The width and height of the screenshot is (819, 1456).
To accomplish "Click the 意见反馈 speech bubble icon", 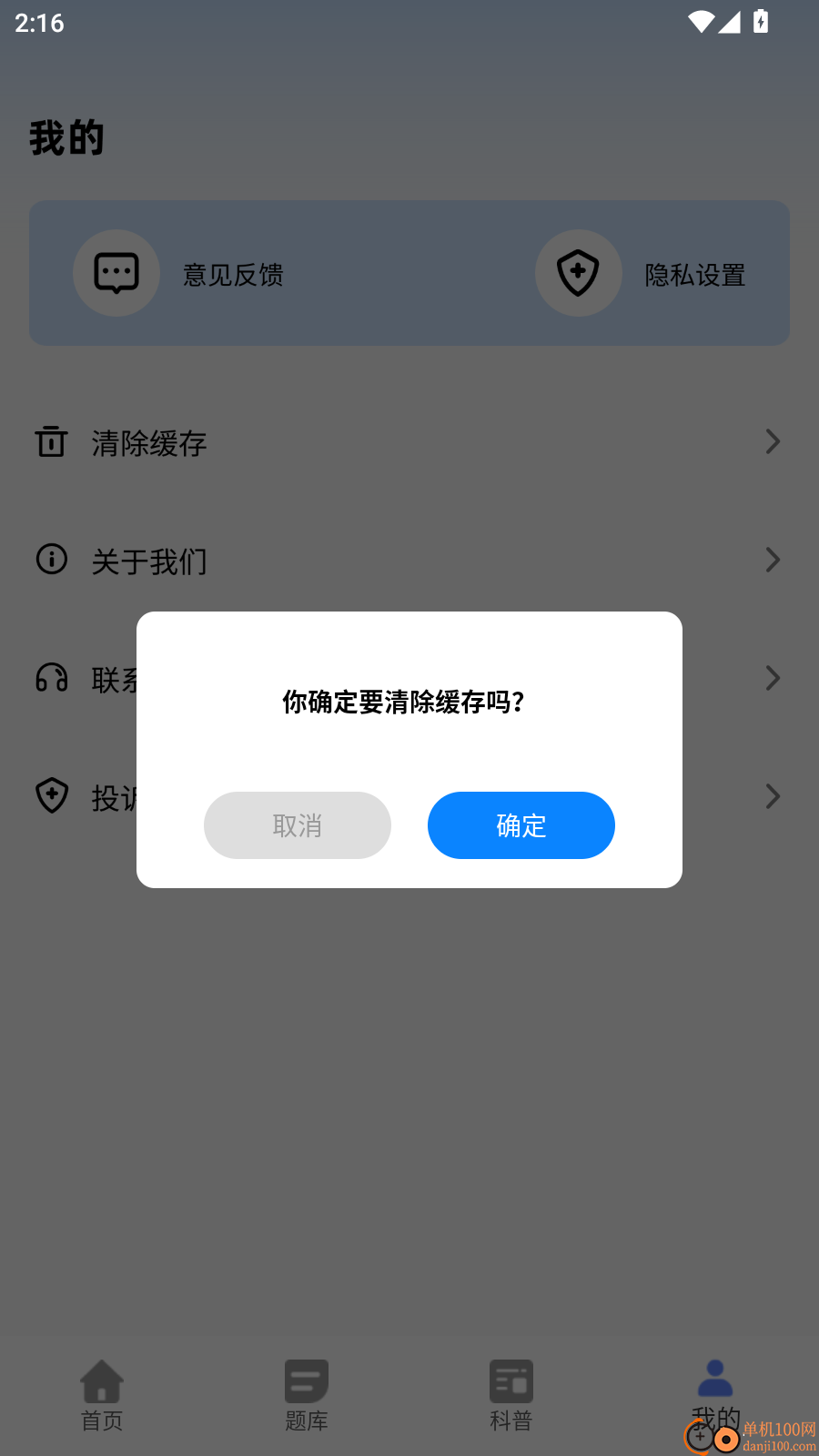I will [116, 273].
